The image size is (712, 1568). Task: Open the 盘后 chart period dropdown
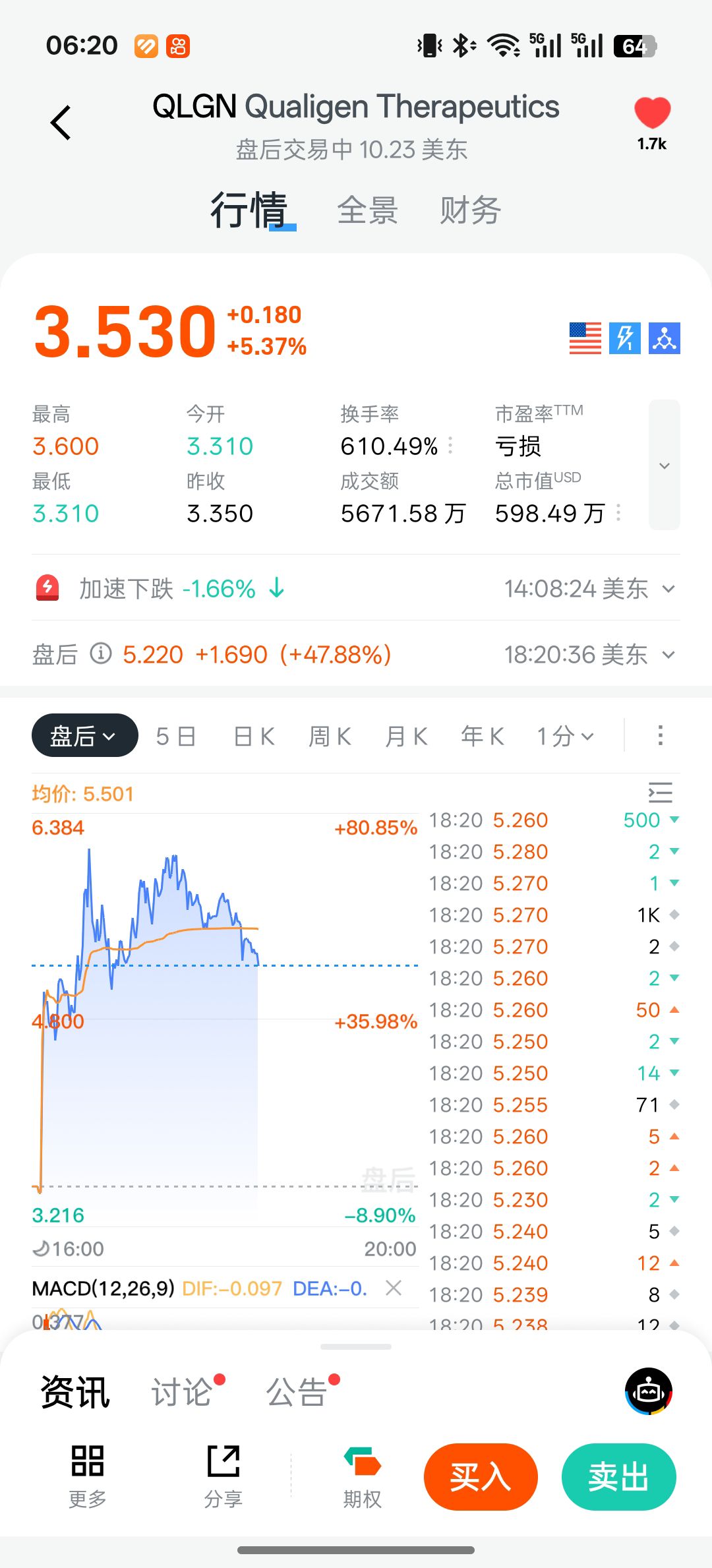click(84, 736)
